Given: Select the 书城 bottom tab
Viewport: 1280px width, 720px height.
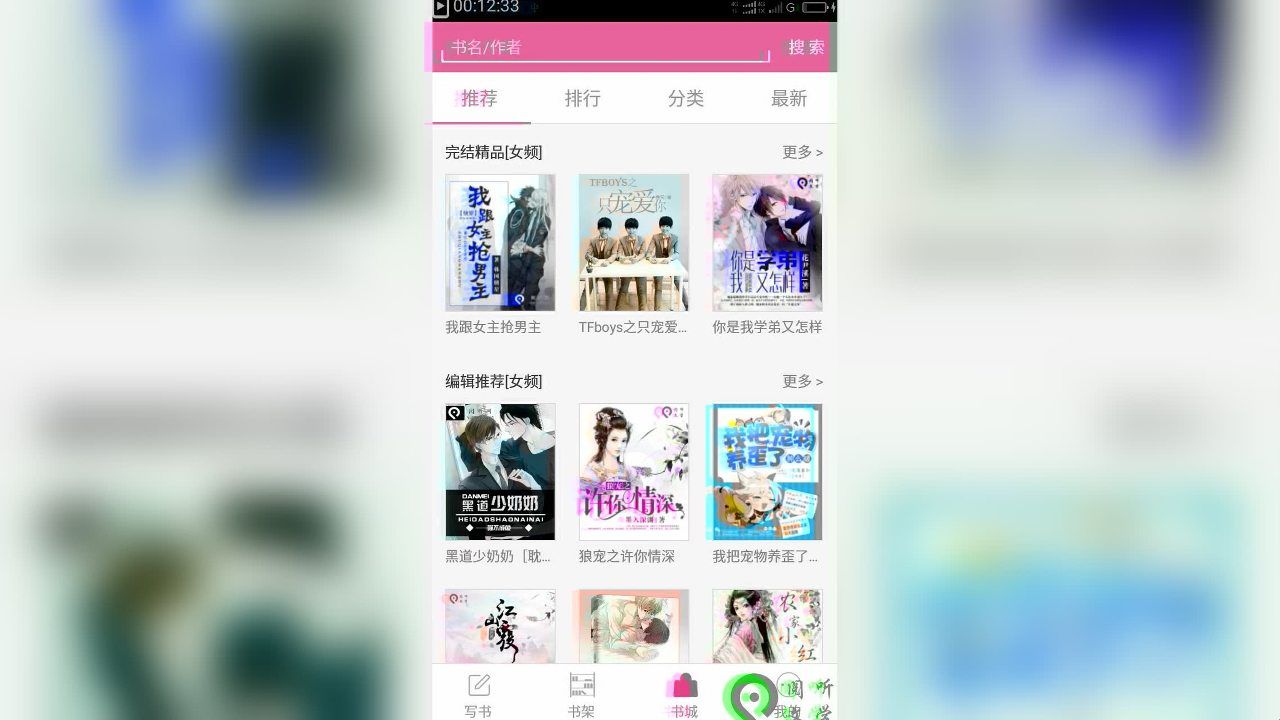Looking at the screenshot, I should click(x=684, y=695).
